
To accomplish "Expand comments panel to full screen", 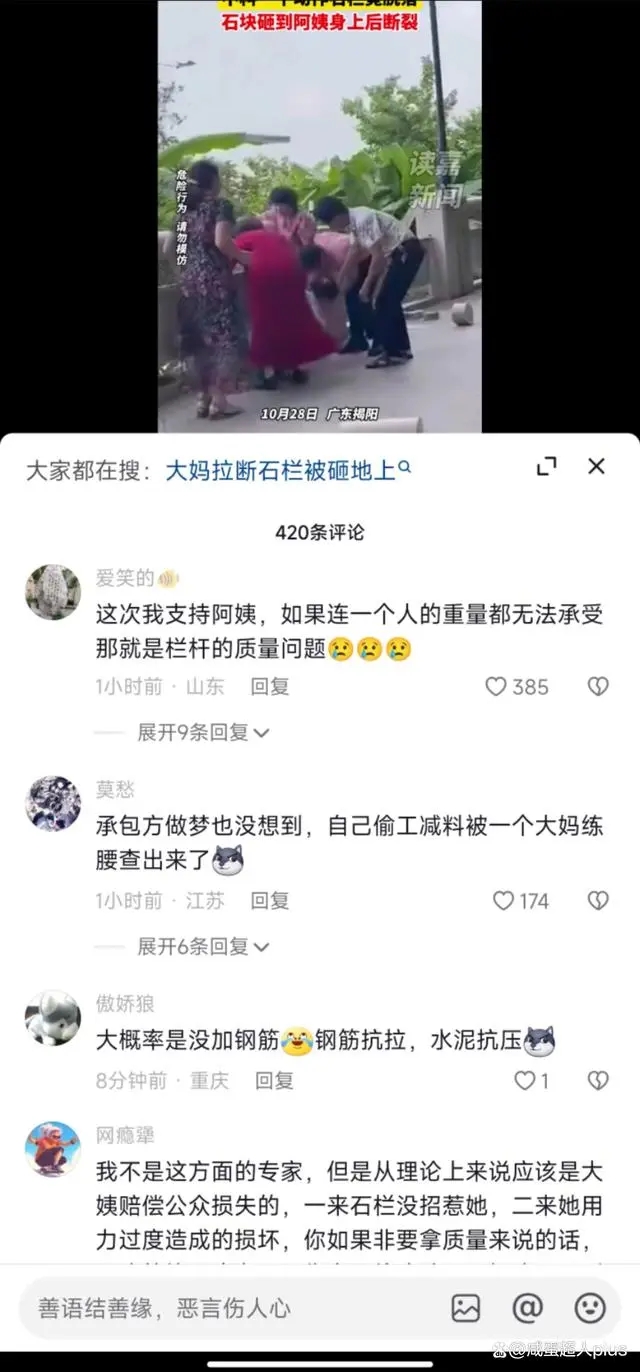I will (x=547, y=466).
